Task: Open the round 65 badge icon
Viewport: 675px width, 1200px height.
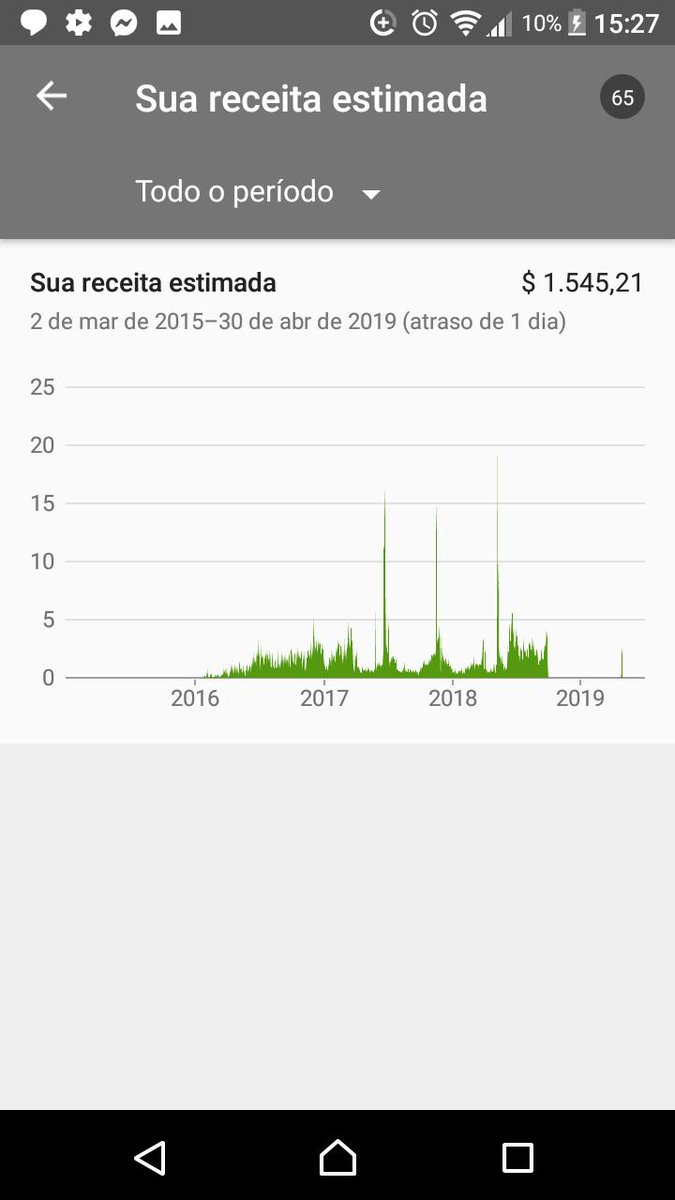Action: coord(622,98)
